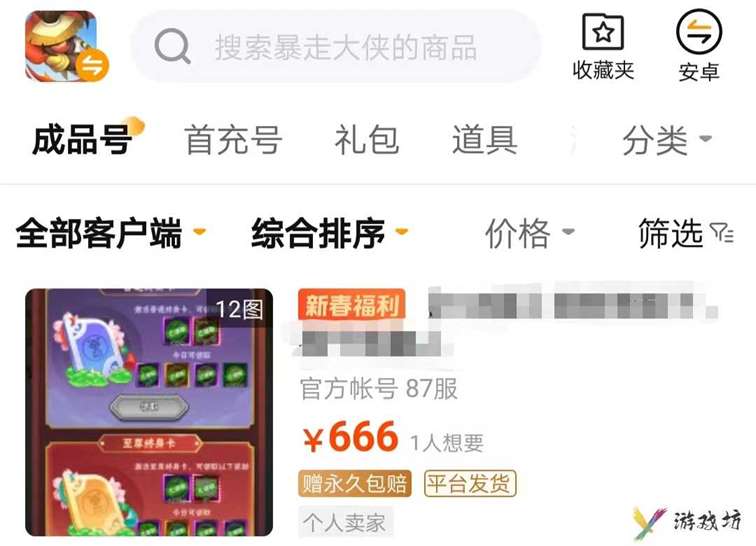Switch to the 首充号 tab
Image resolution: width=756 pixels, height=546 pixels.
pyautogui.click(x=233, y=140)
